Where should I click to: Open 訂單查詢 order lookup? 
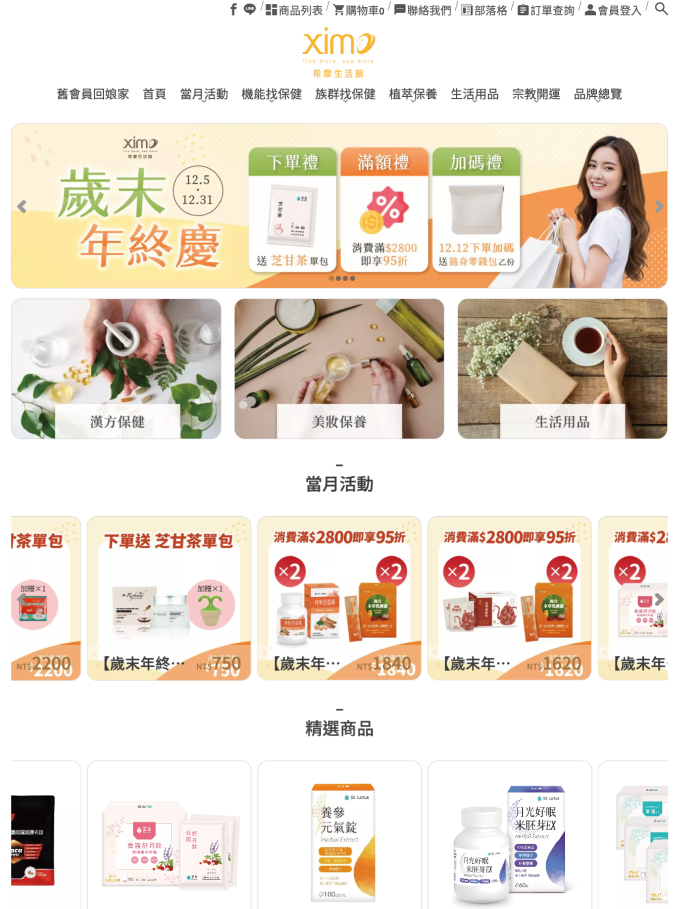tap(546, 10)
